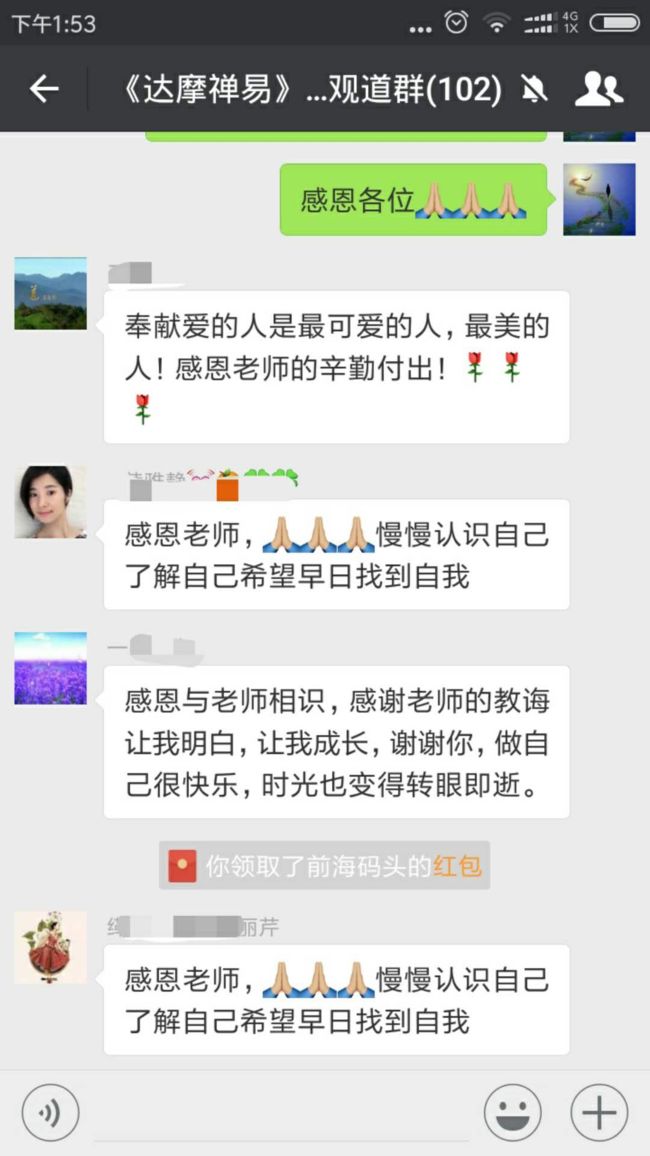The height and width of the screenshot is (1156, 650).
Task: Open the emoji picker
Action: point(512,1113)
